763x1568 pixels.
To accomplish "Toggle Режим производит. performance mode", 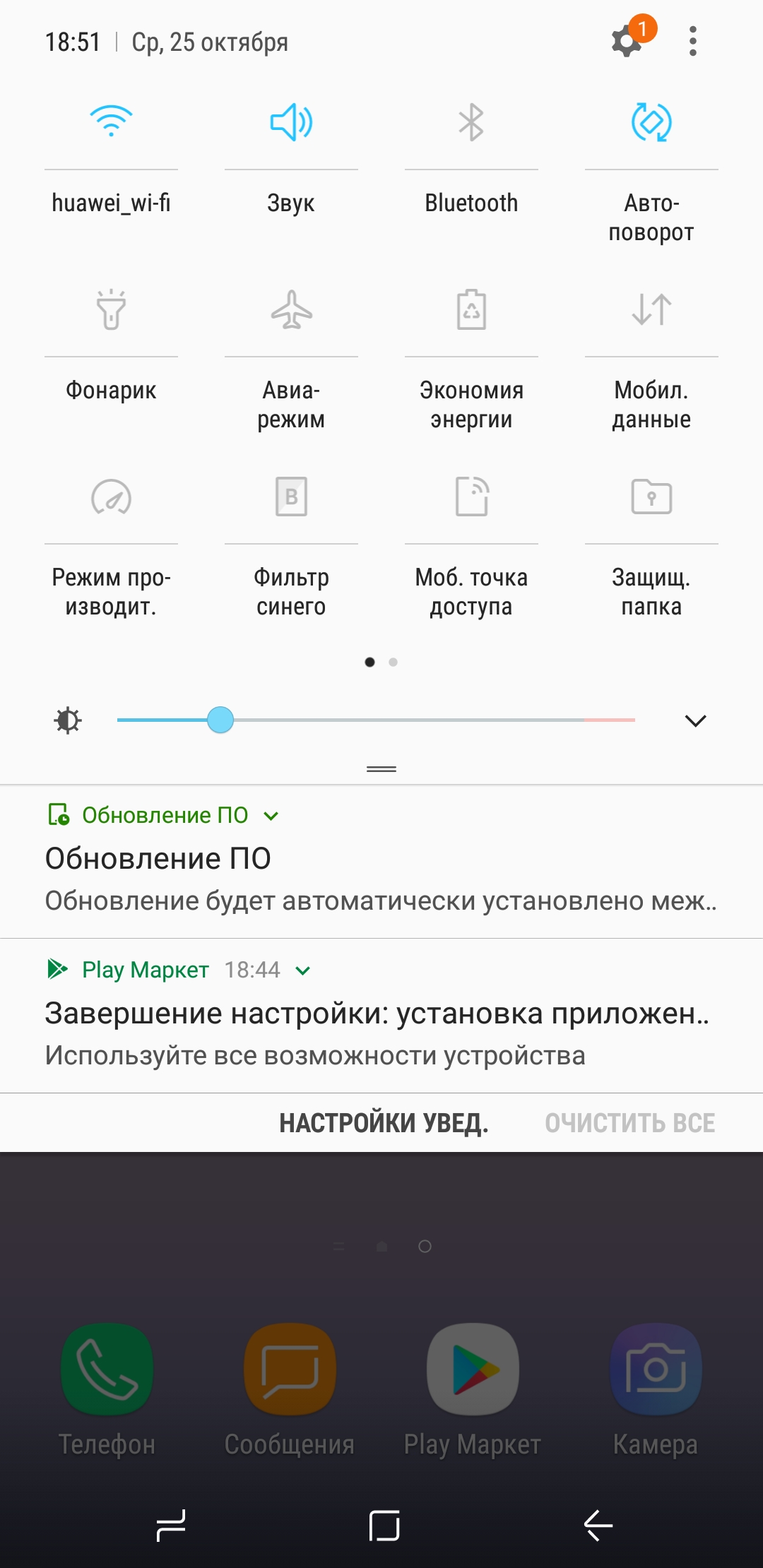I will coord(111,497).
